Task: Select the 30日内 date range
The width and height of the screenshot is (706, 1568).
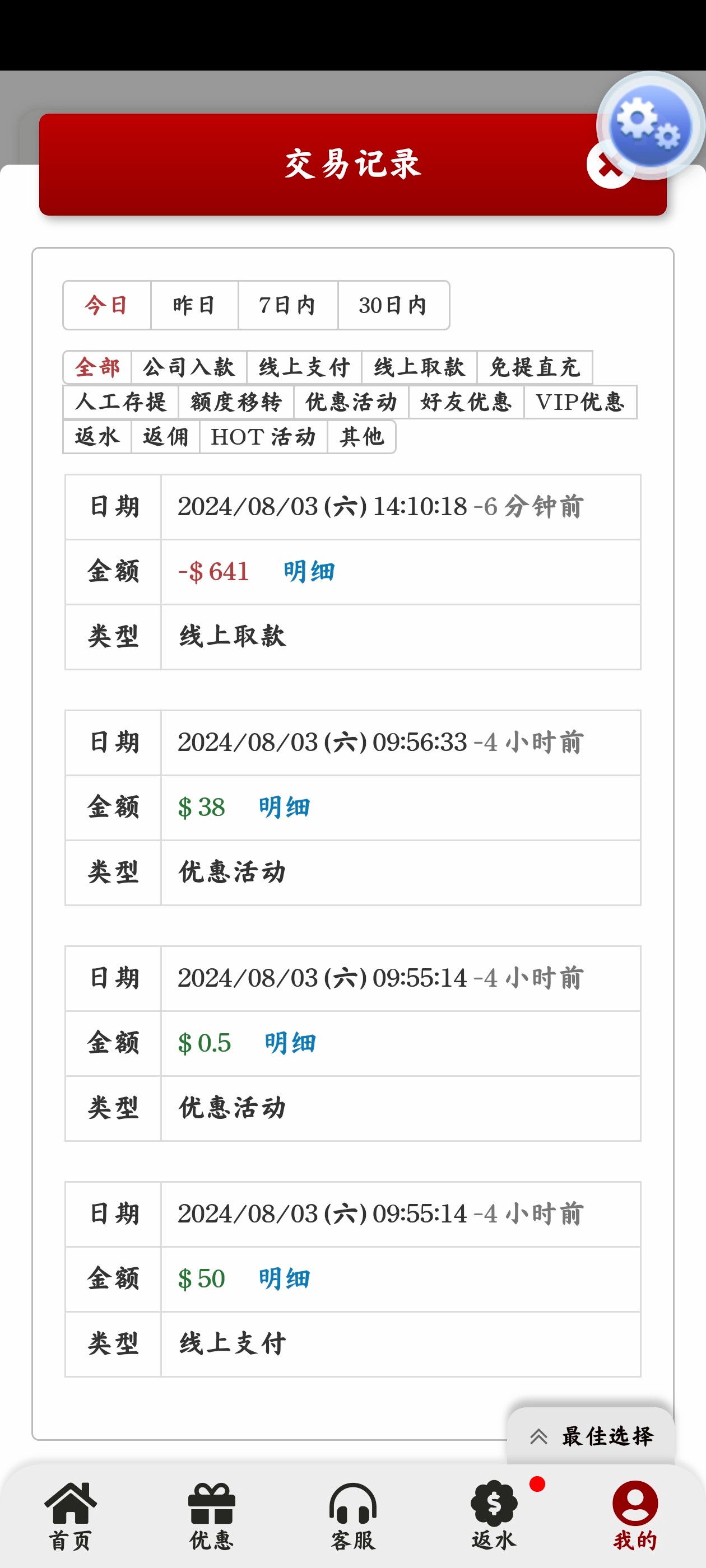Action: pyautogui.click(x=393, y=305)
